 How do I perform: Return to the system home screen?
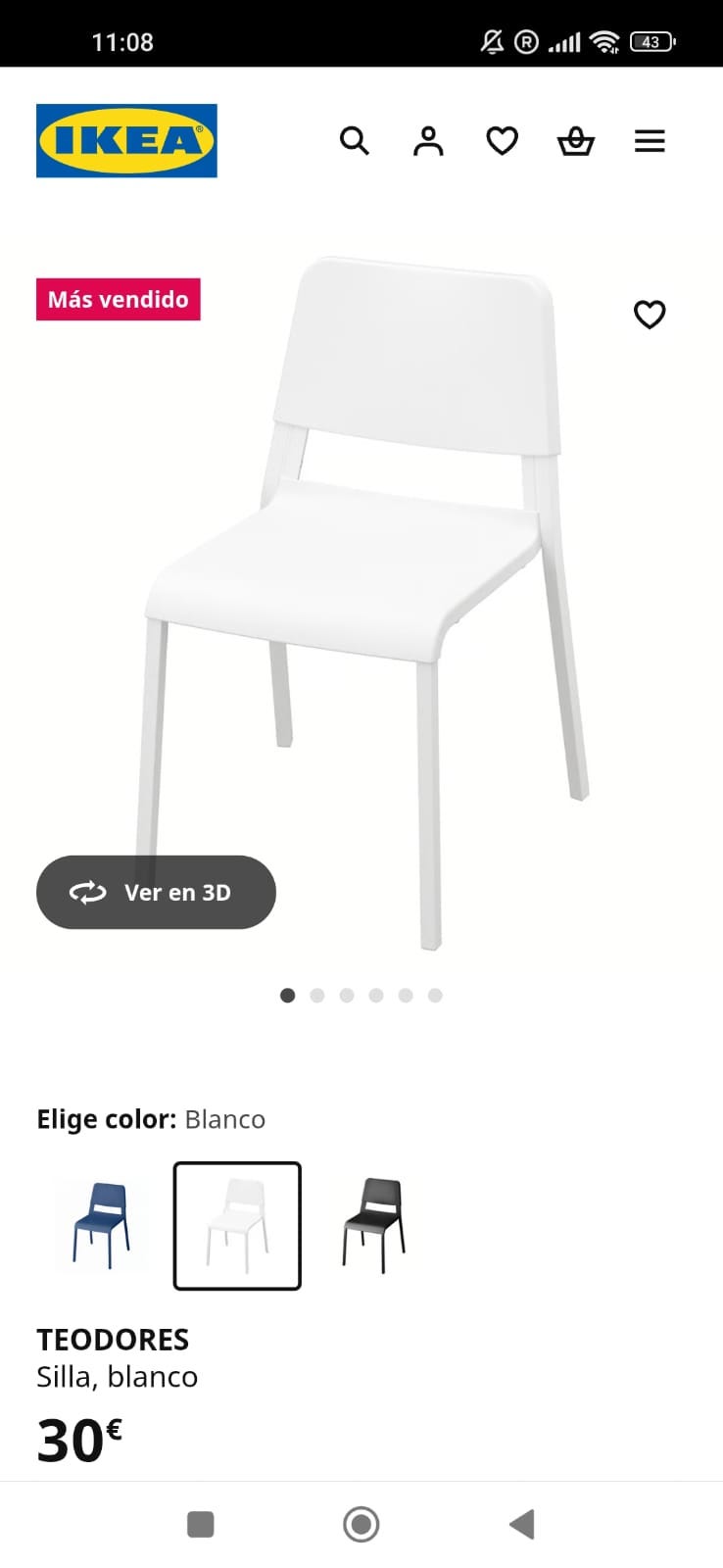point(361,1524)
